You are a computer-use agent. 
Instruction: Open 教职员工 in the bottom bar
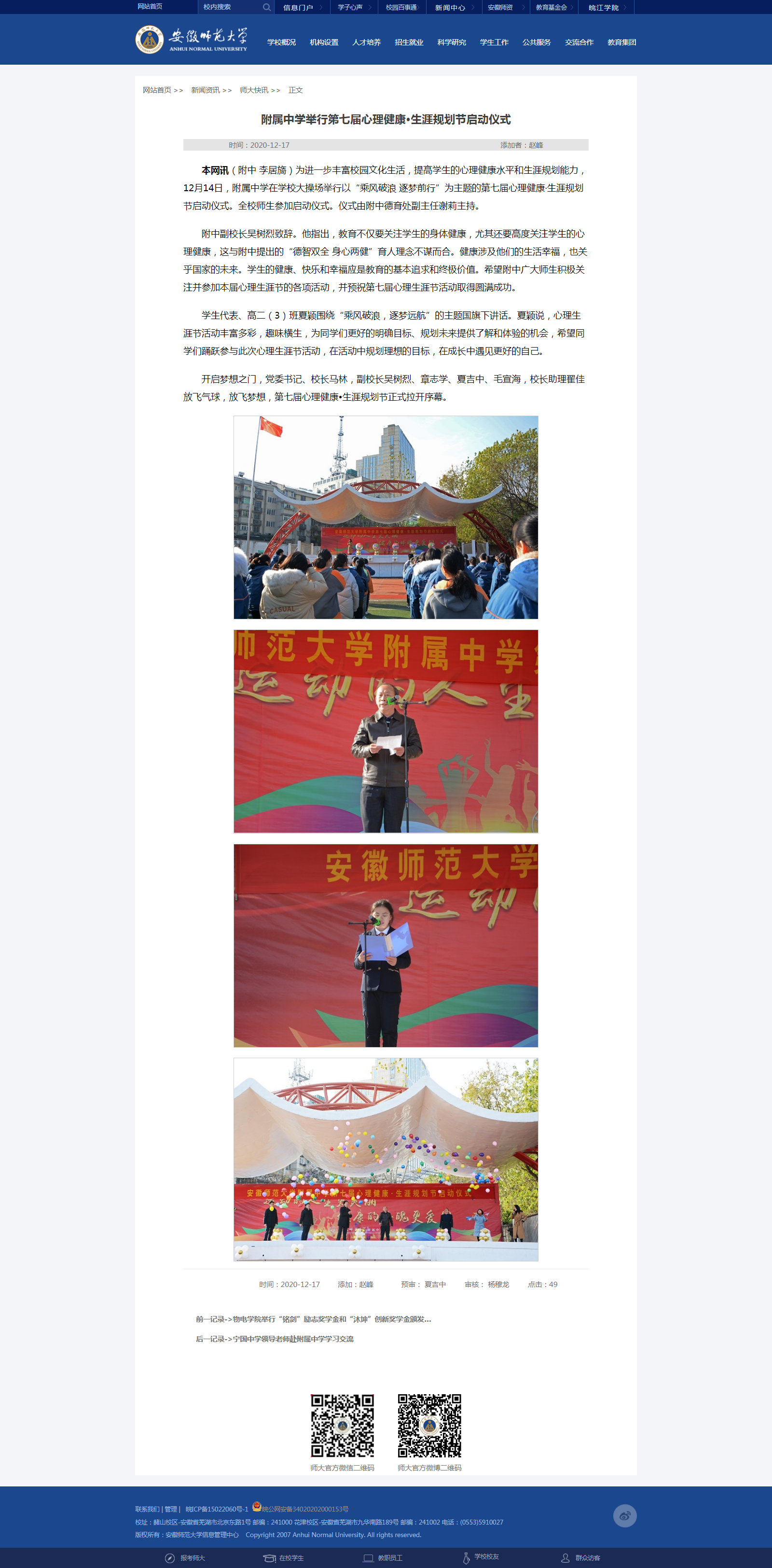383,1558
